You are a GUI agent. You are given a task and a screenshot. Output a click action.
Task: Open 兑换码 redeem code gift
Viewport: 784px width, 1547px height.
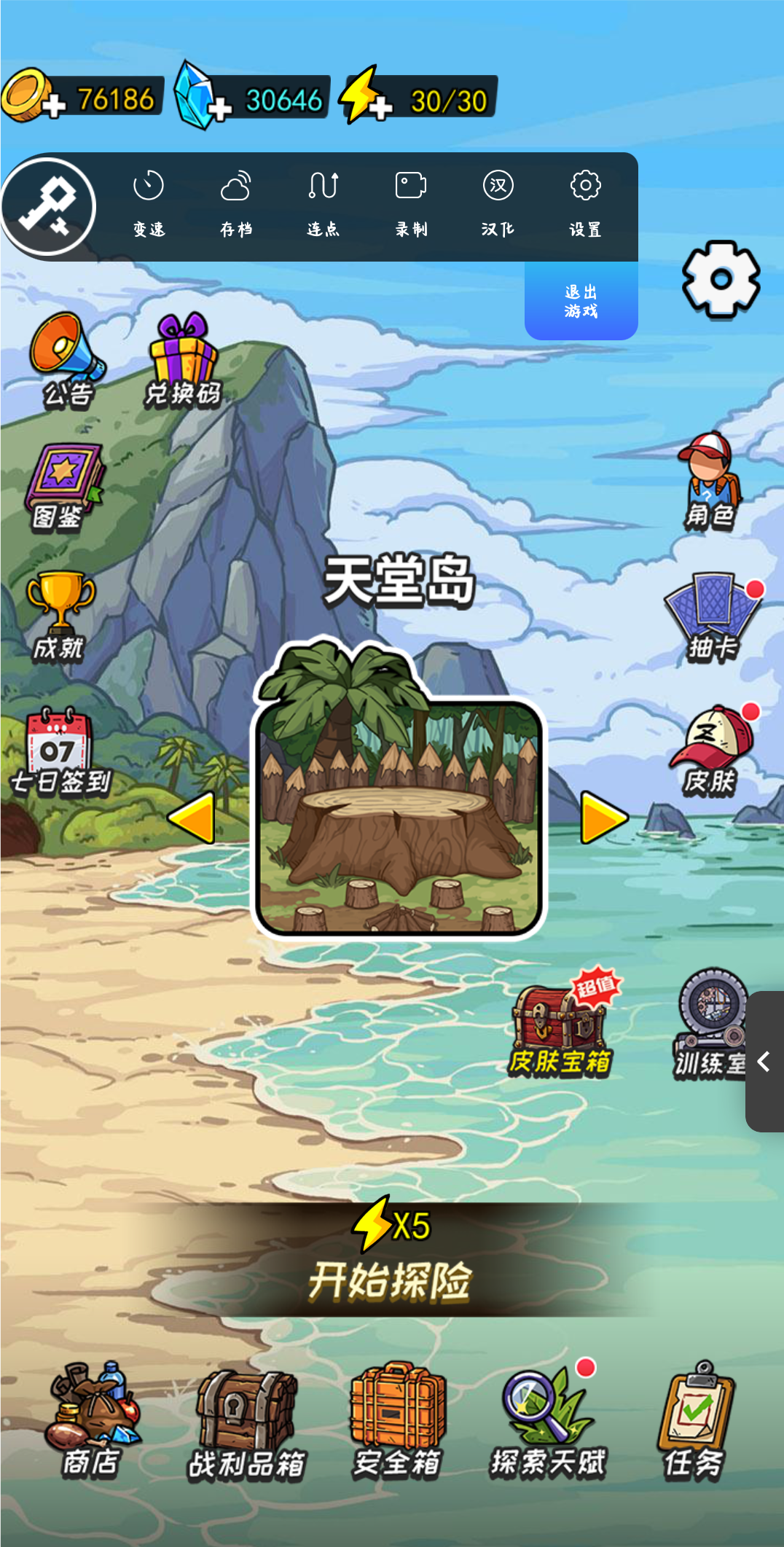click(x=183, y=359)
